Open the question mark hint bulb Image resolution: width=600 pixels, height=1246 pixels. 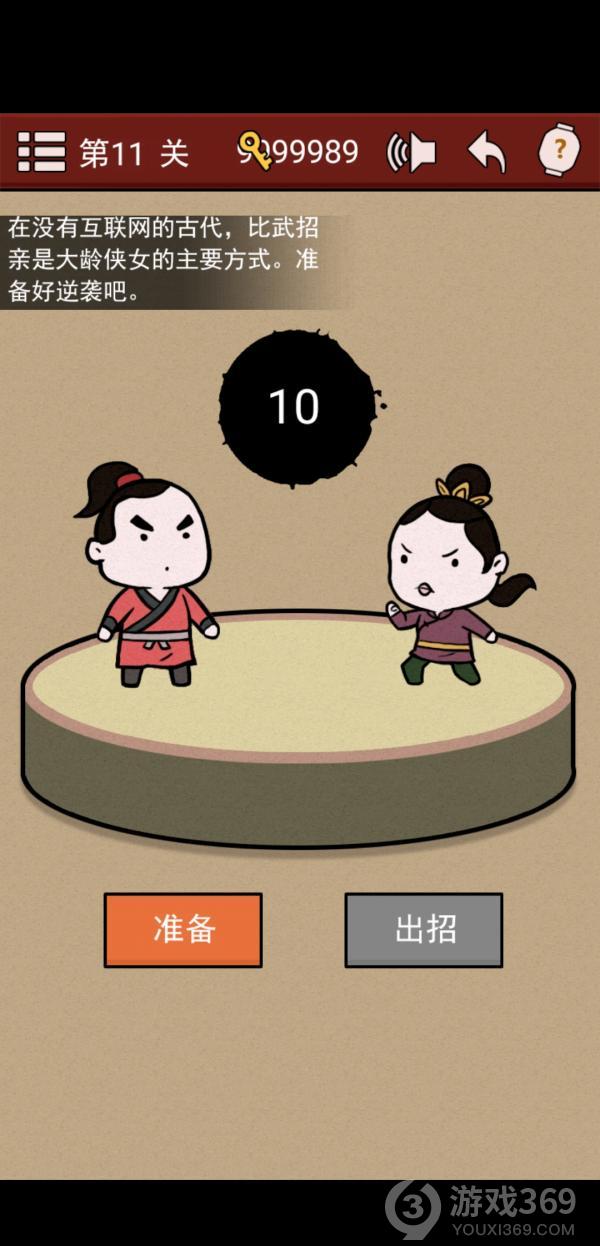pyautogui.click(x=559, y=151)
